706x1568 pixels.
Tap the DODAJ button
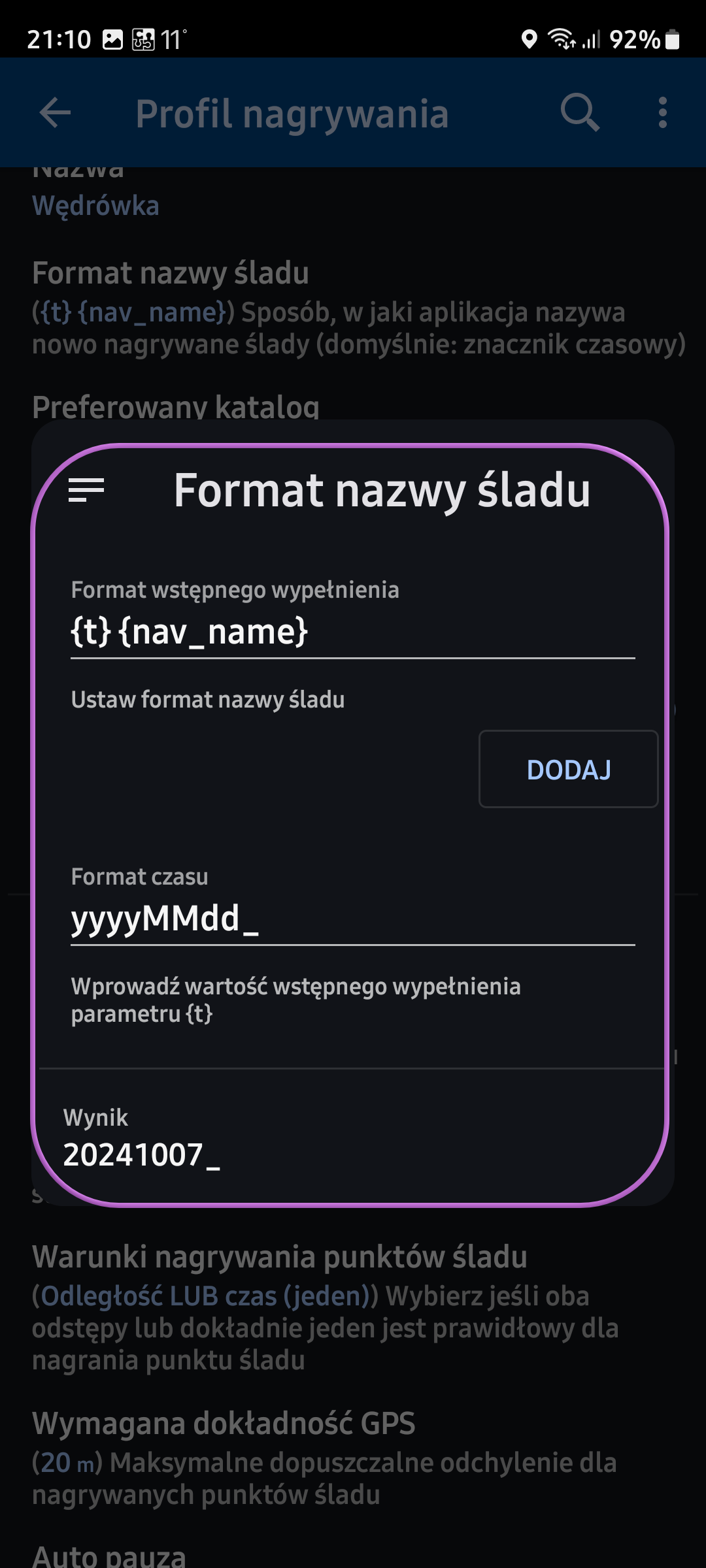tap(568, 769)
